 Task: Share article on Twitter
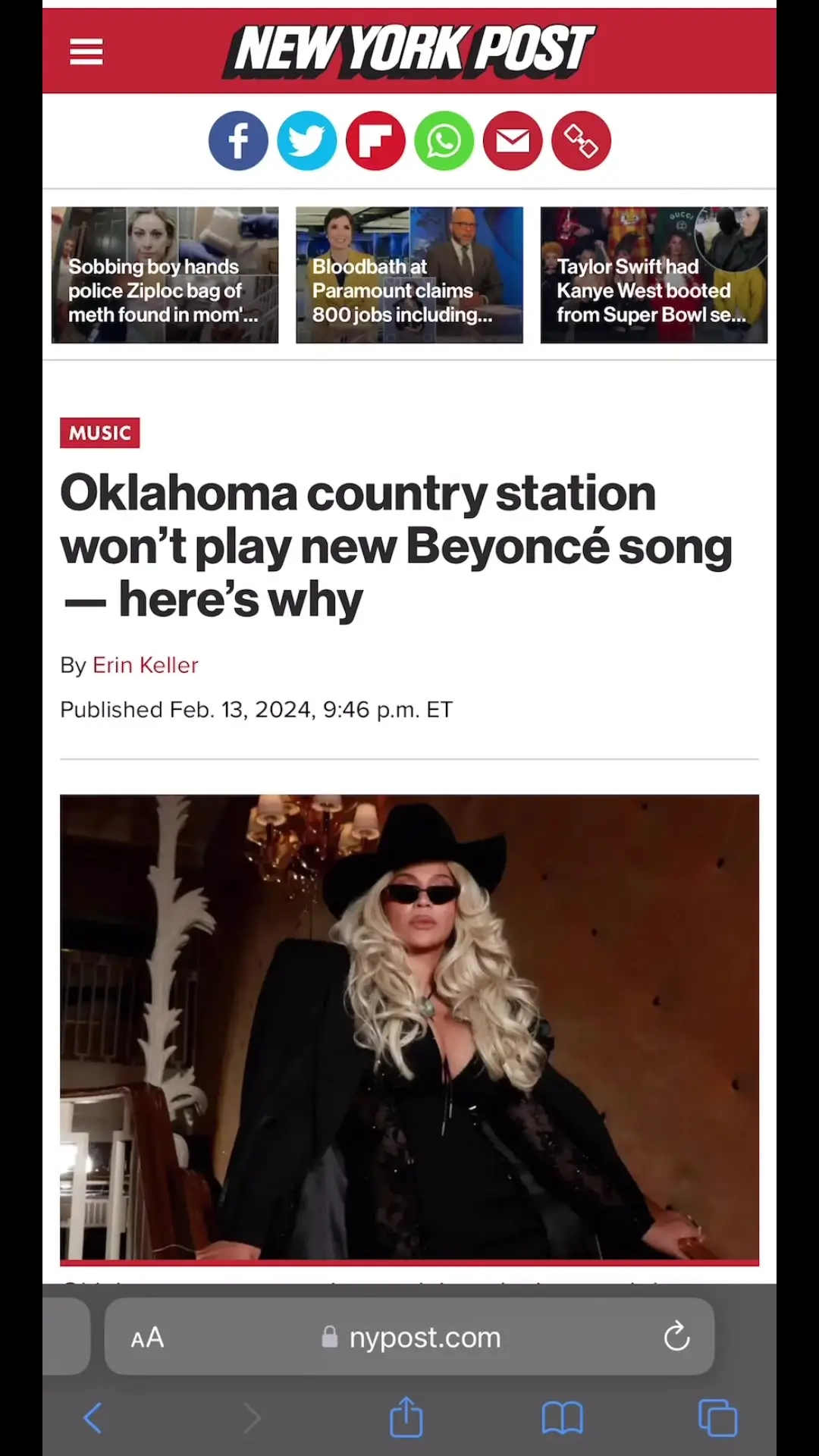[x=307, y=141]
